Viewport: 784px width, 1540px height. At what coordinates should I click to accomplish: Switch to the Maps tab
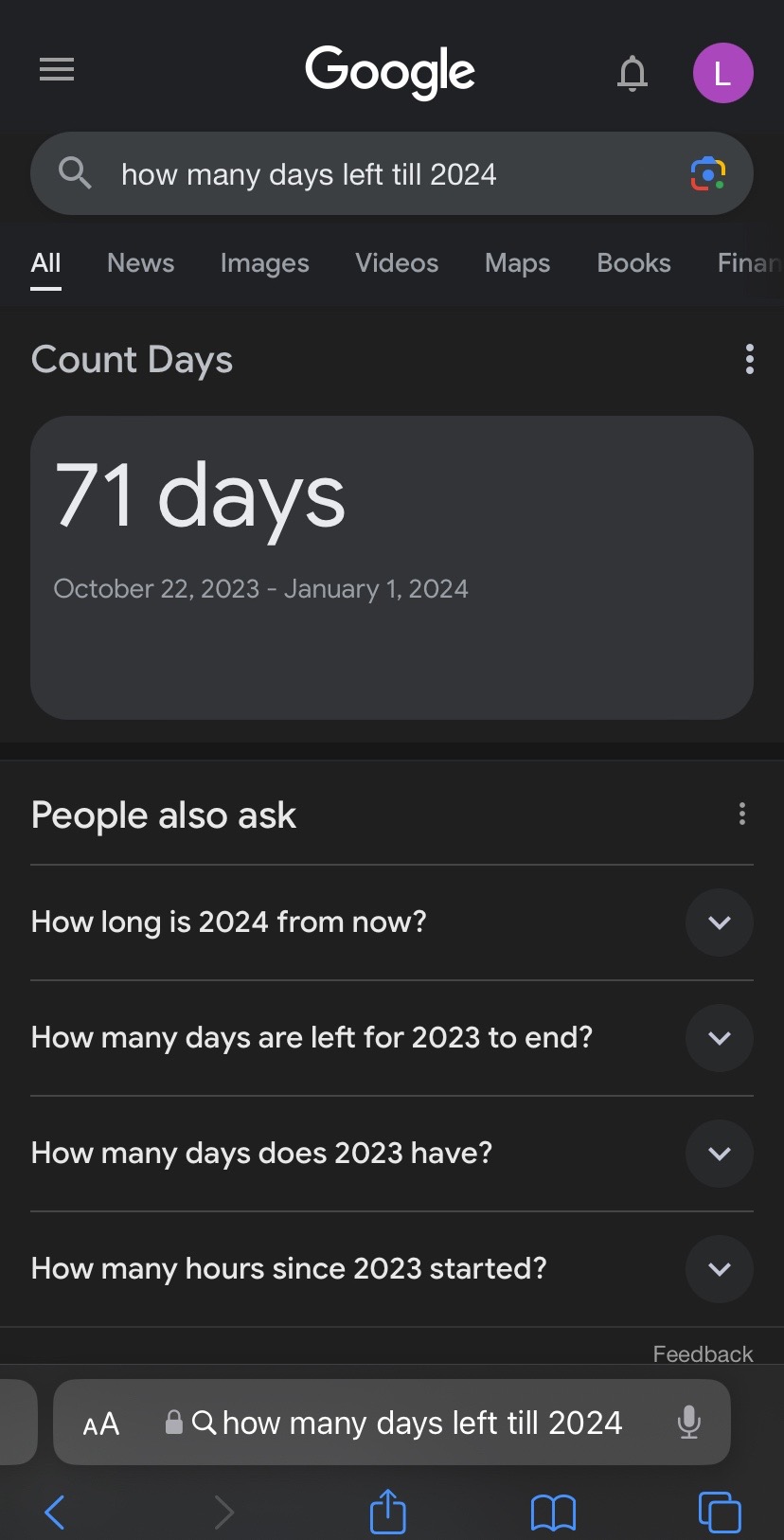517,263
